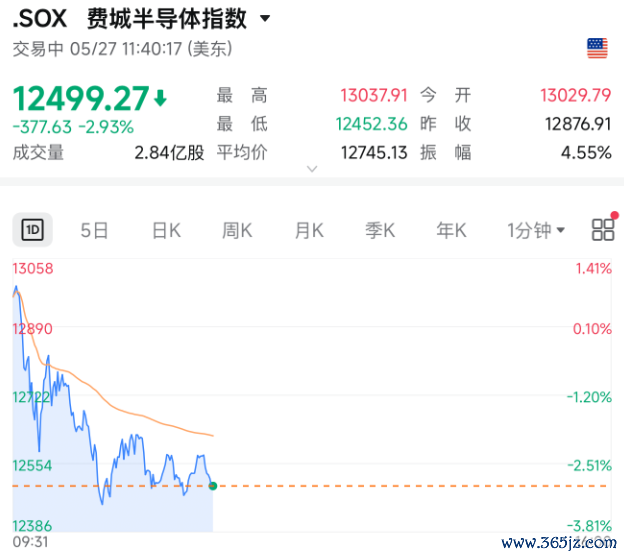Expand more quote details chevron
Viewport: 624px width, 558px height.
pyautogui.click(x=312, y=169)
